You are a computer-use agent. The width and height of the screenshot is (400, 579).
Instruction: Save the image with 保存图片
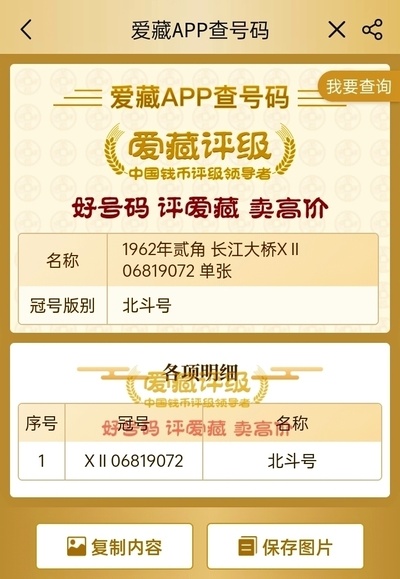285,546
